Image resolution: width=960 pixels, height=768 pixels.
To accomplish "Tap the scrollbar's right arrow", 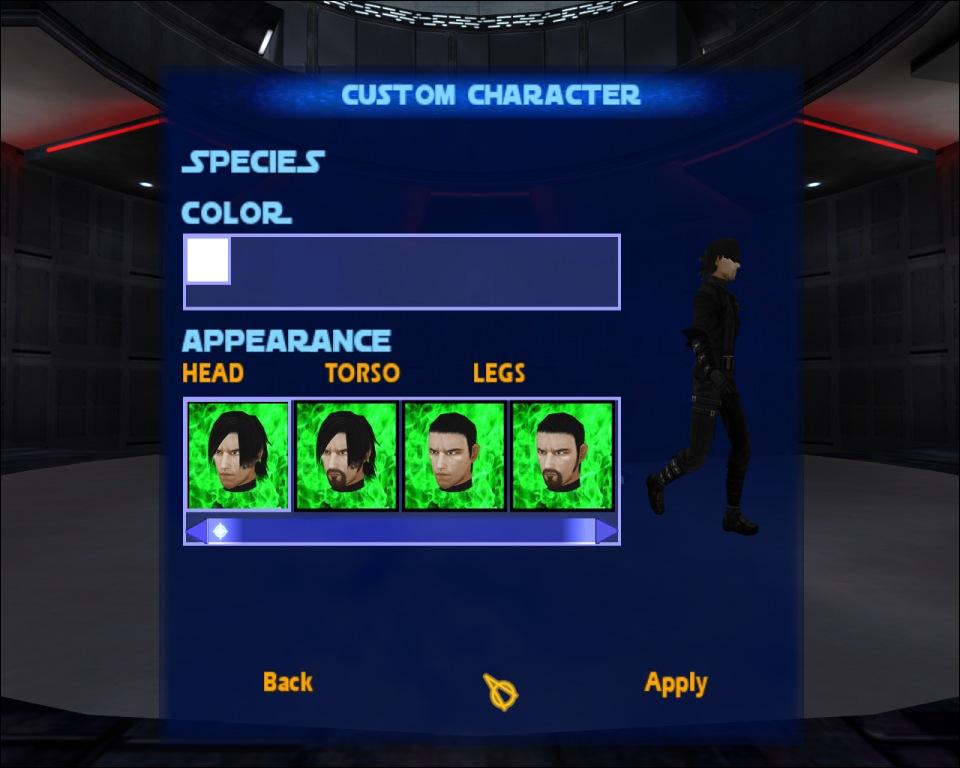I will (607, 531).
